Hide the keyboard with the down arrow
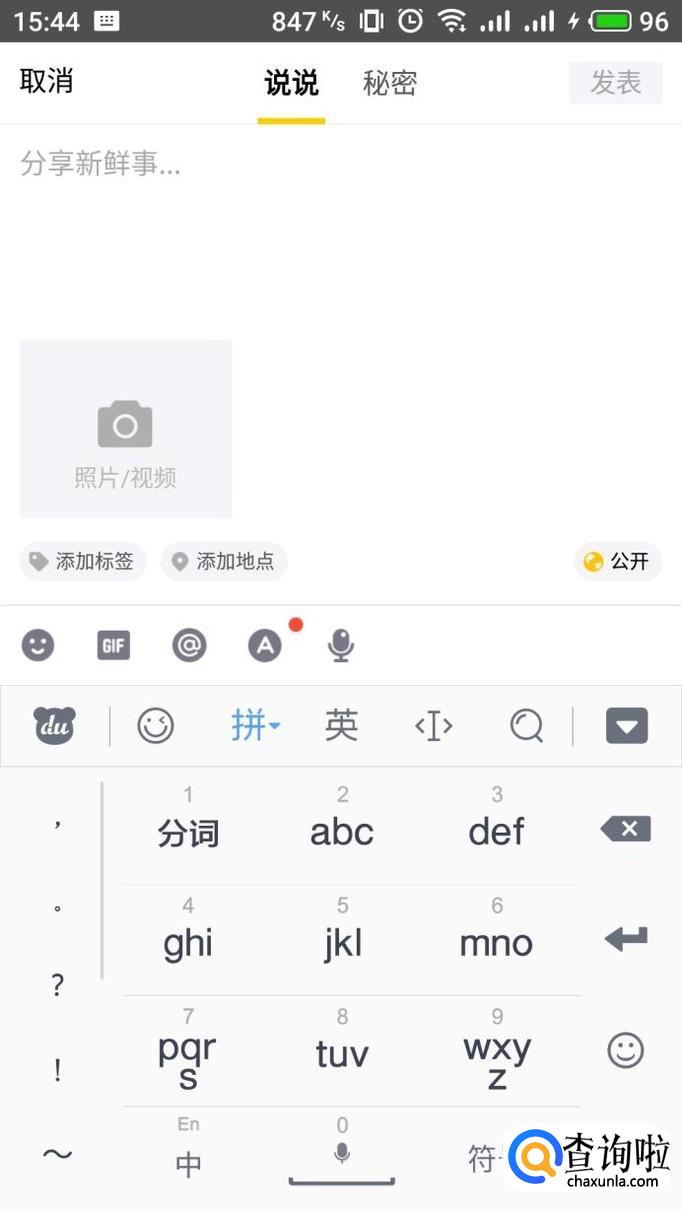This screenshot has width=682, height=1212. pos(627,726)
